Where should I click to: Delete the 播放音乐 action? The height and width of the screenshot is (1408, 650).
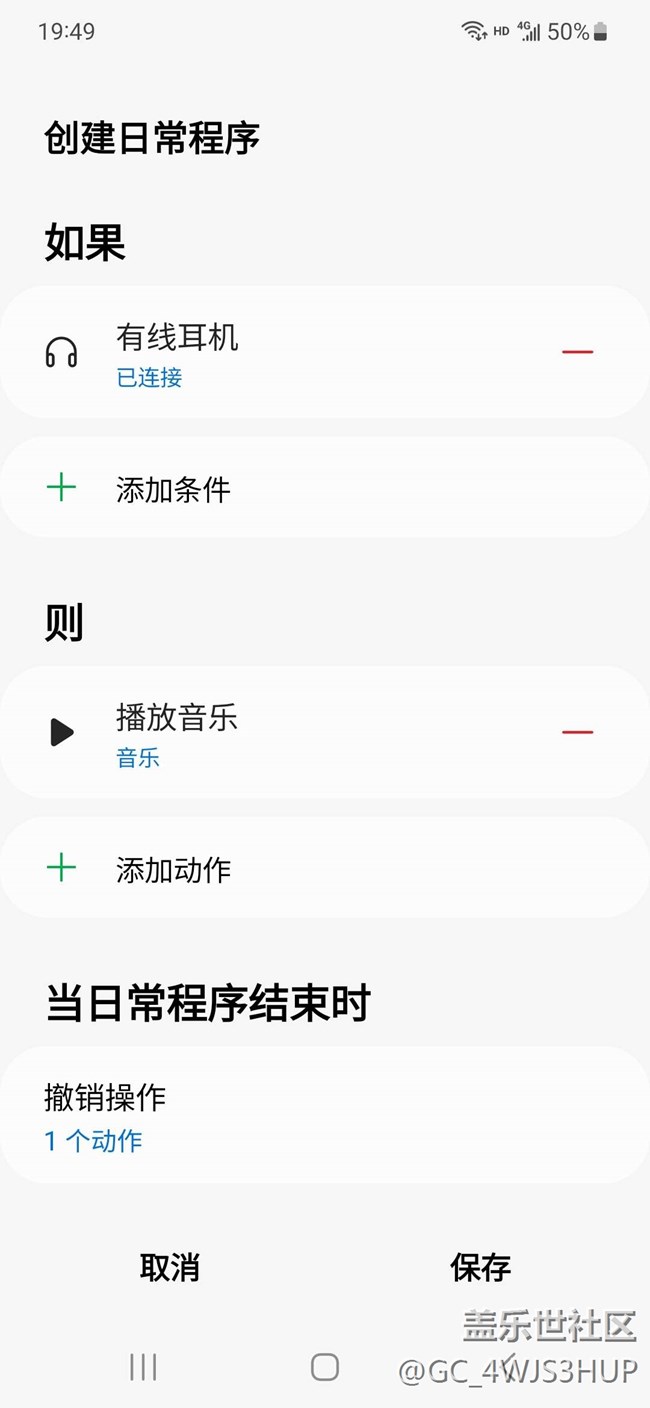[x=577, y=732]
